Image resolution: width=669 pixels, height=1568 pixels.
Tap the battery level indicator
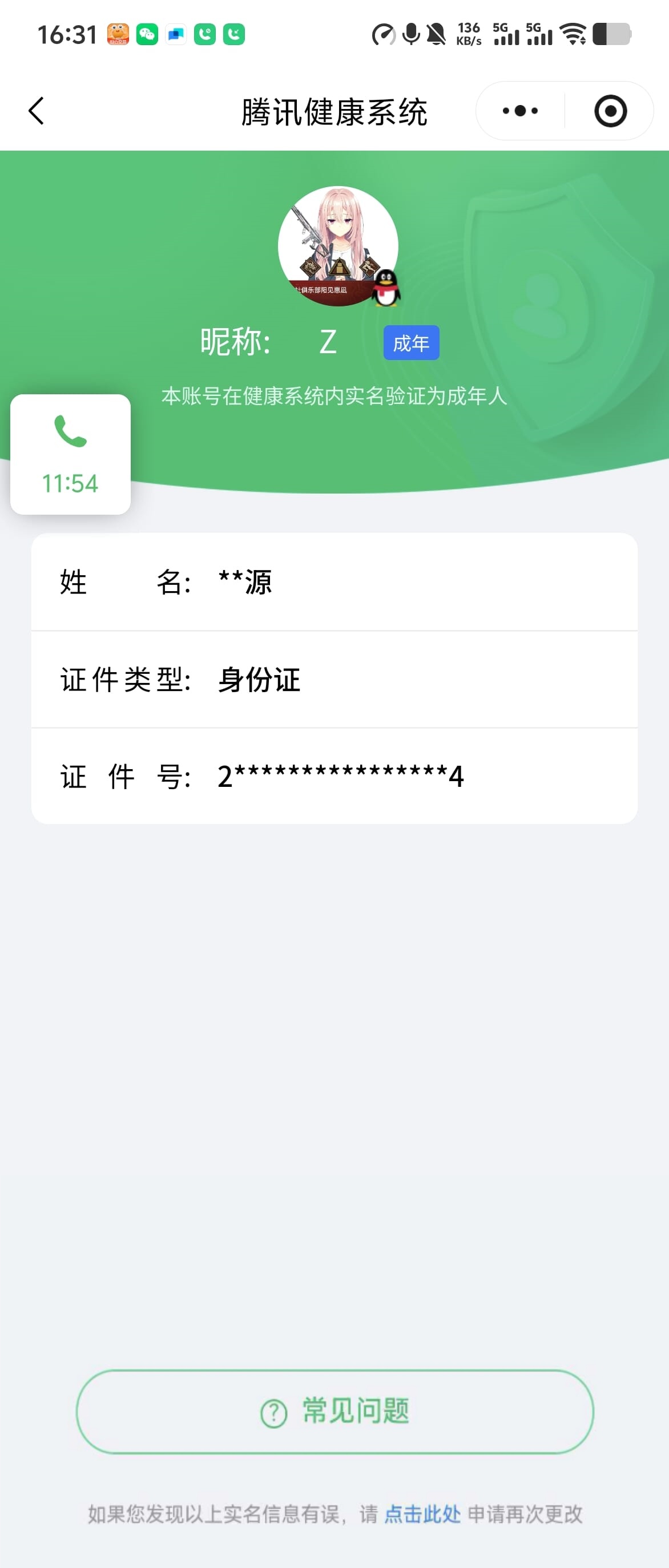(x=612, y=35)
